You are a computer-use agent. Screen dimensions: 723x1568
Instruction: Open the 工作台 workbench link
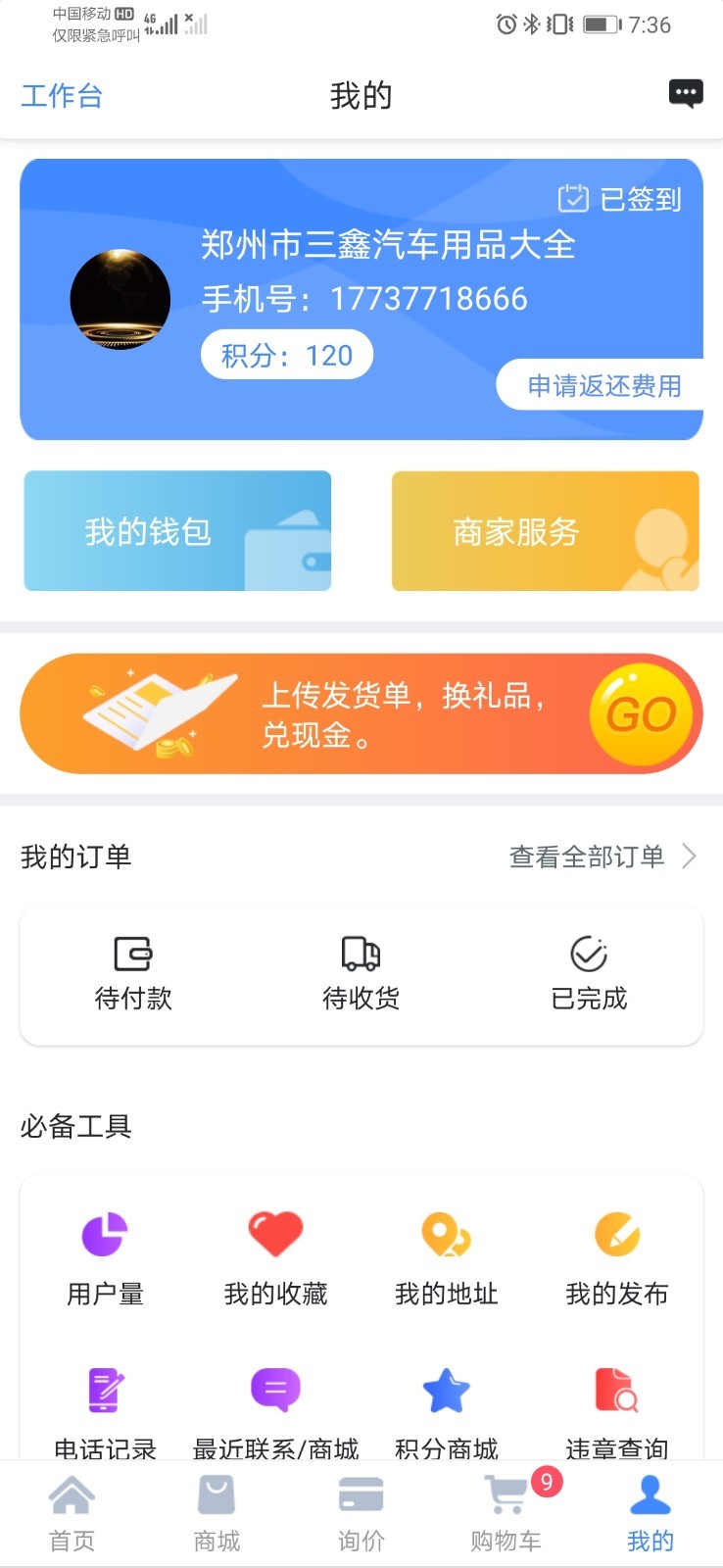coord(62,96)
